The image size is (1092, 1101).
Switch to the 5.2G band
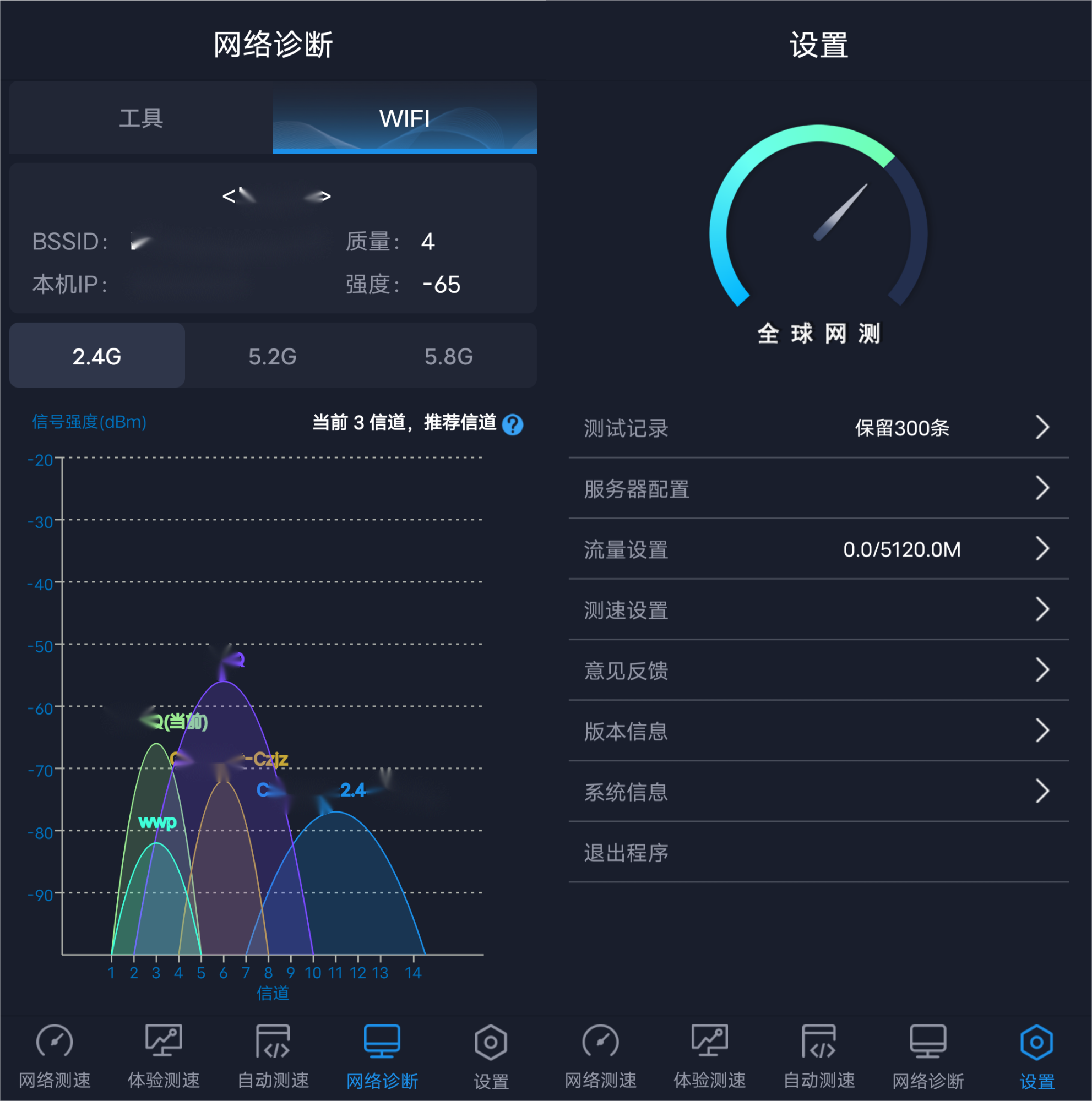click(273, 356)
